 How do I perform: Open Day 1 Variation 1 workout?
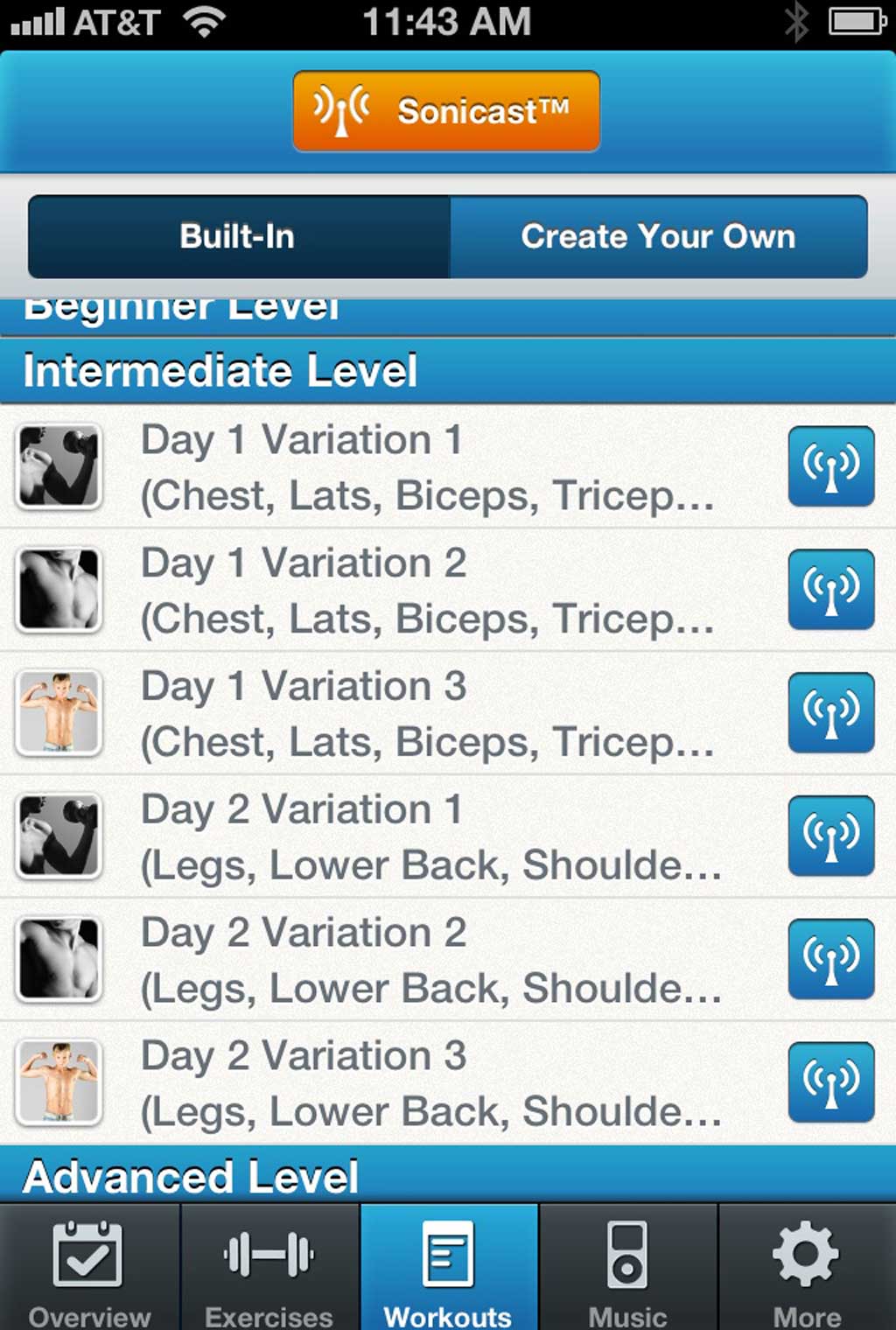point(427,466)
